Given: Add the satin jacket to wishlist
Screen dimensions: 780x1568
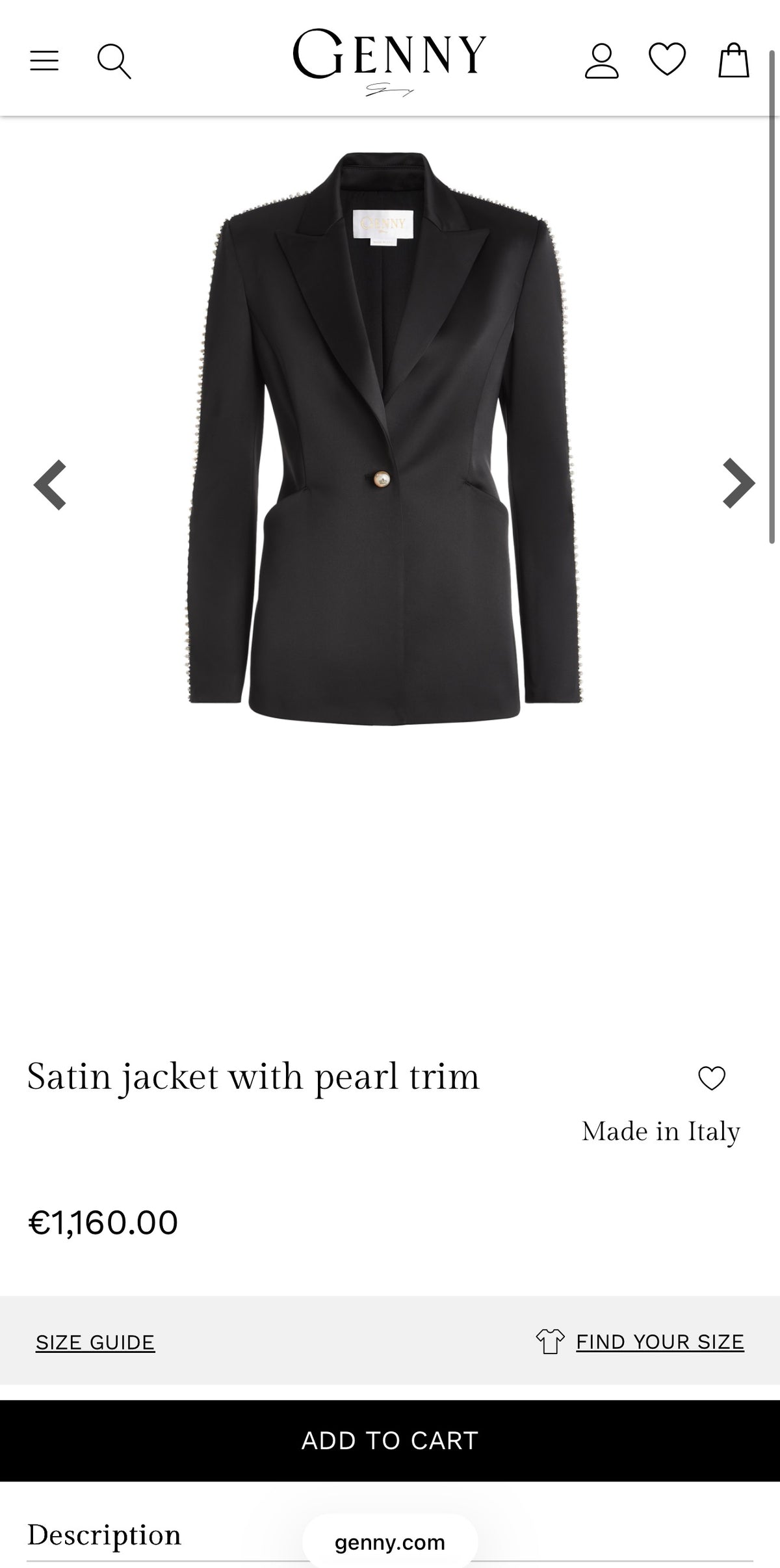Looking at the screenshot, I should 712,1078.
